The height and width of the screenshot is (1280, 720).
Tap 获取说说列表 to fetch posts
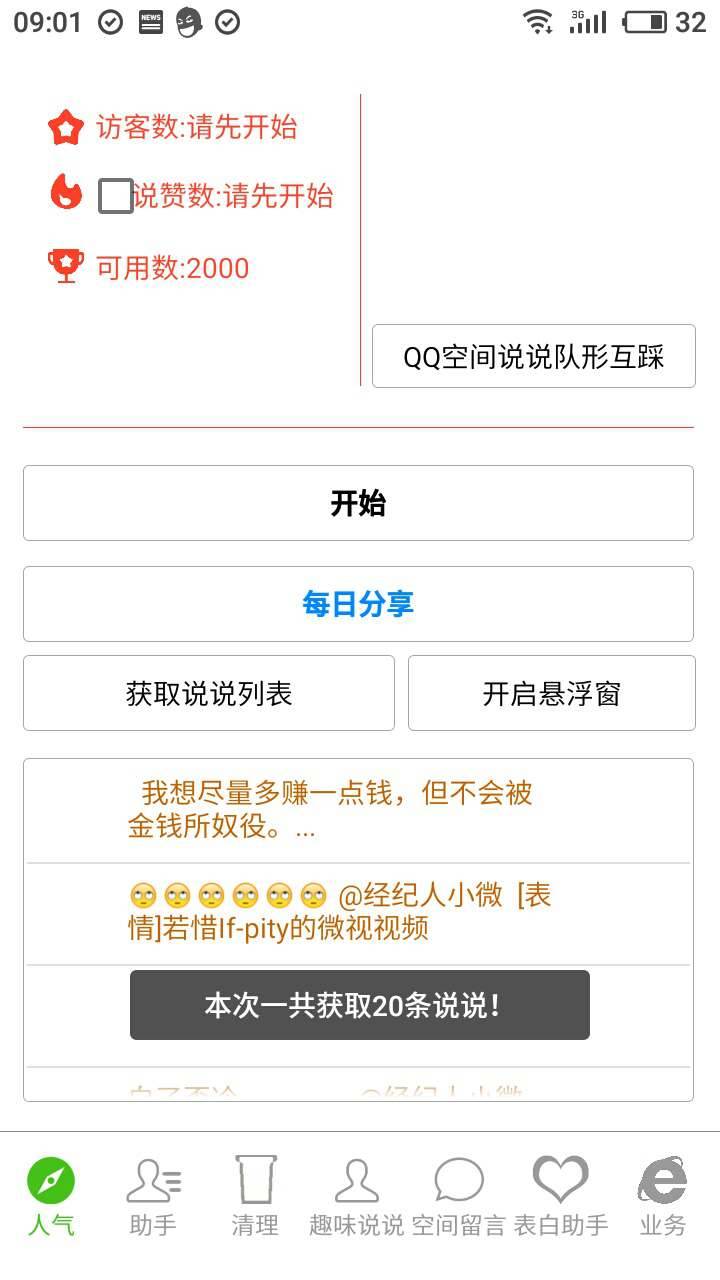209,693
